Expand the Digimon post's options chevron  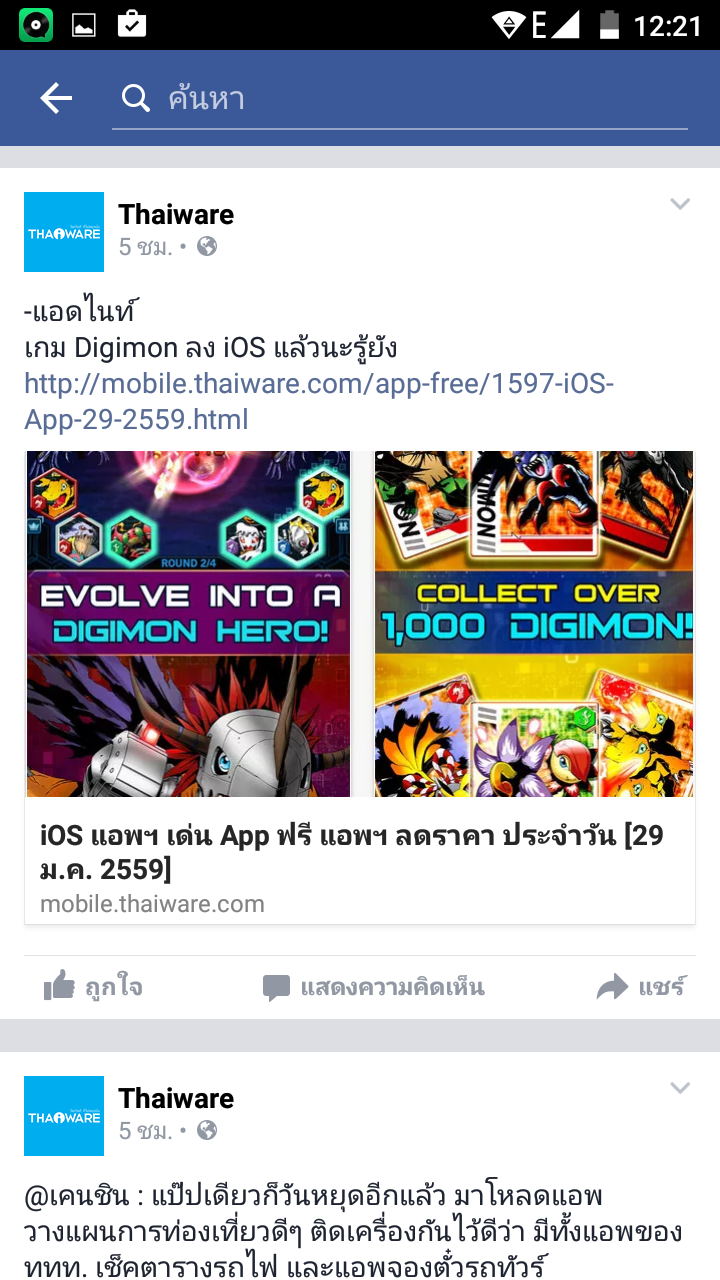tap(680, 205)
